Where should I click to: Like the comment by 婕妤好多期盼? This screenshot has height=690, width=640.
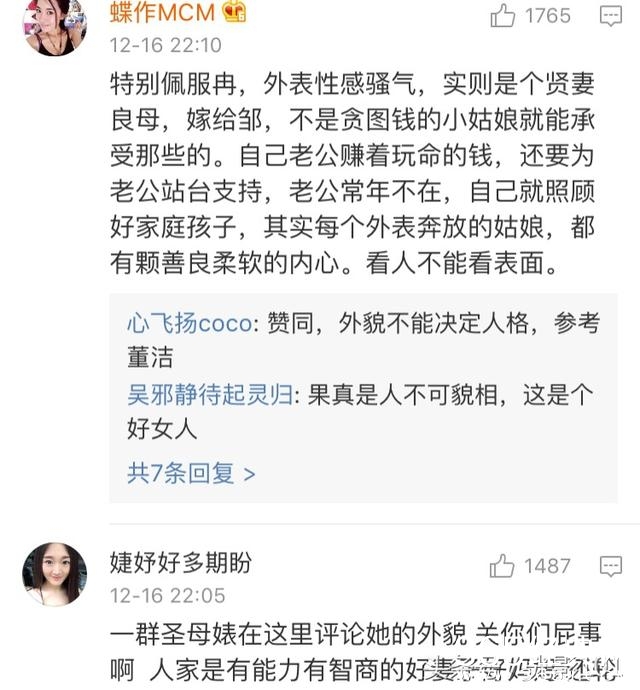coord(503,567)
